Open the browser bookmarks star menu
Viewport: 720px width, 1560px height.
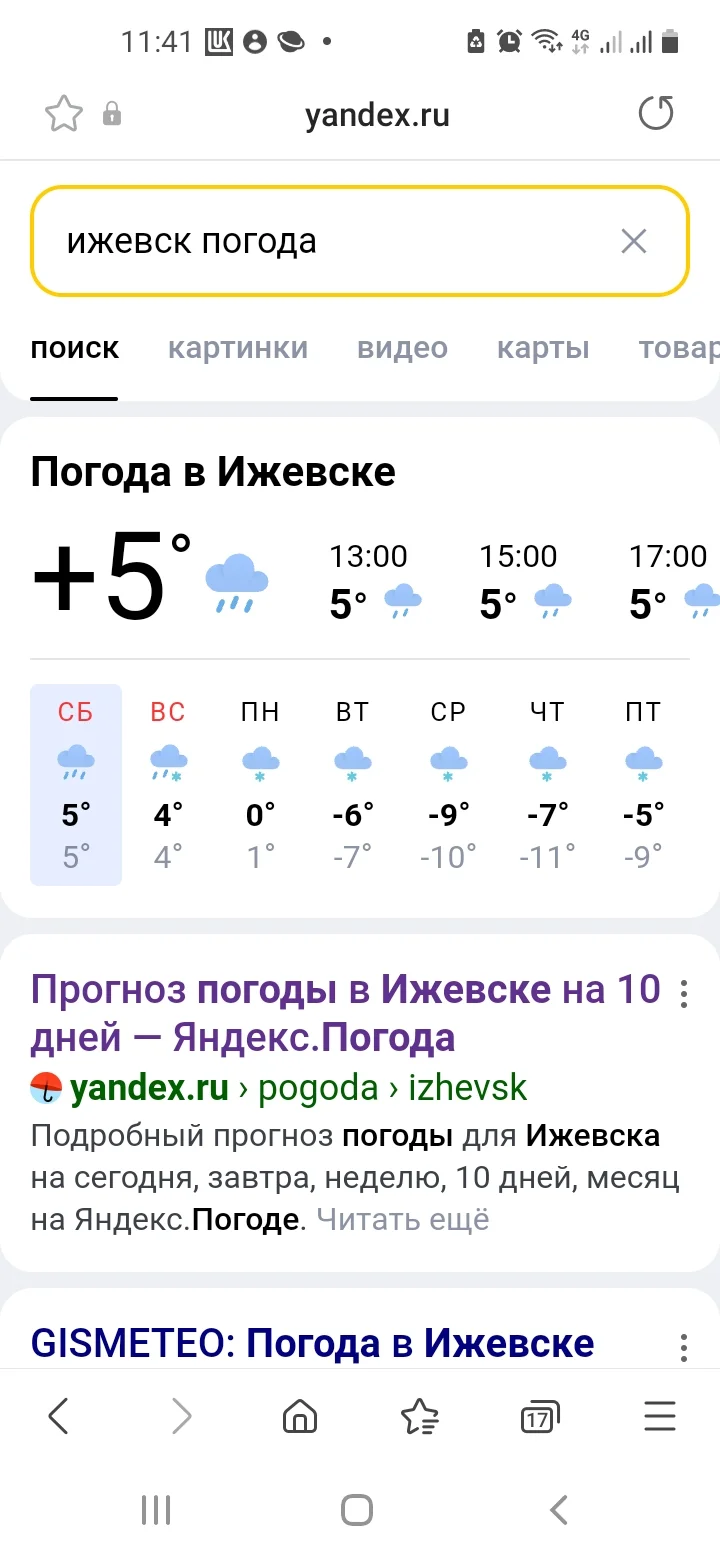(x=420, y=1416)
